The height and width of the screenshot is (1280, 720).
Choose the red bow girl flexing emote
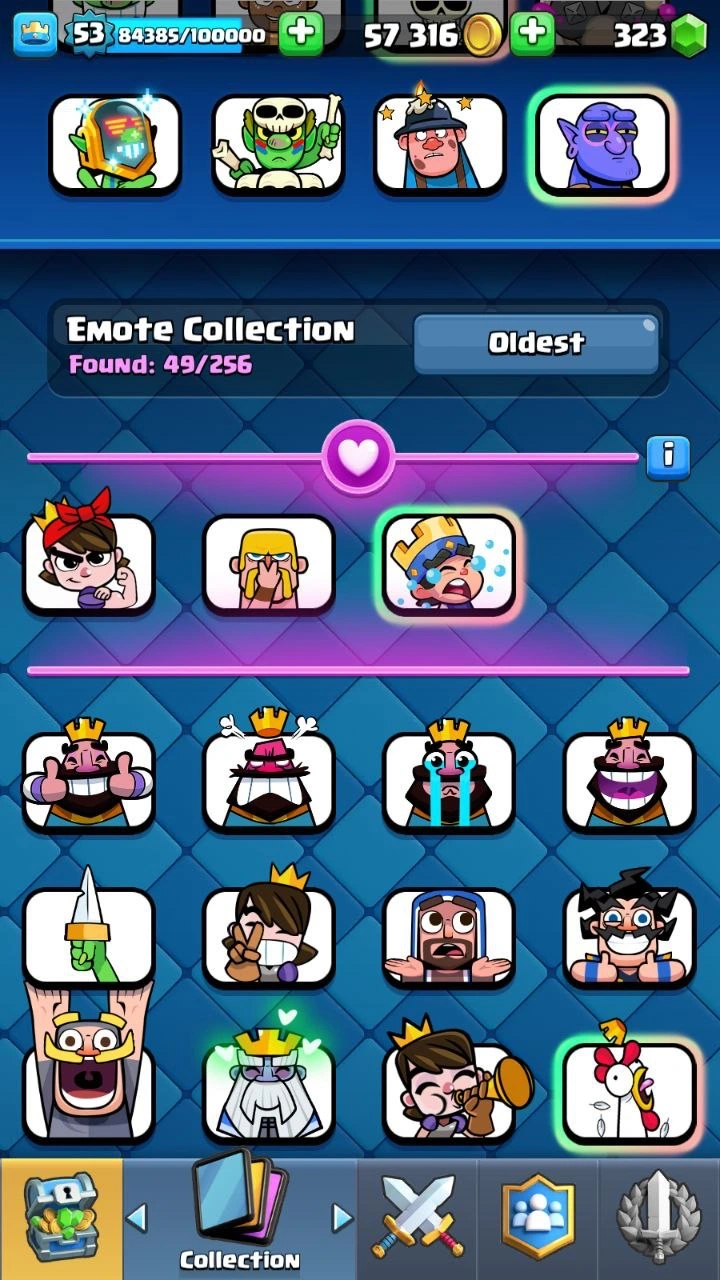89,563
